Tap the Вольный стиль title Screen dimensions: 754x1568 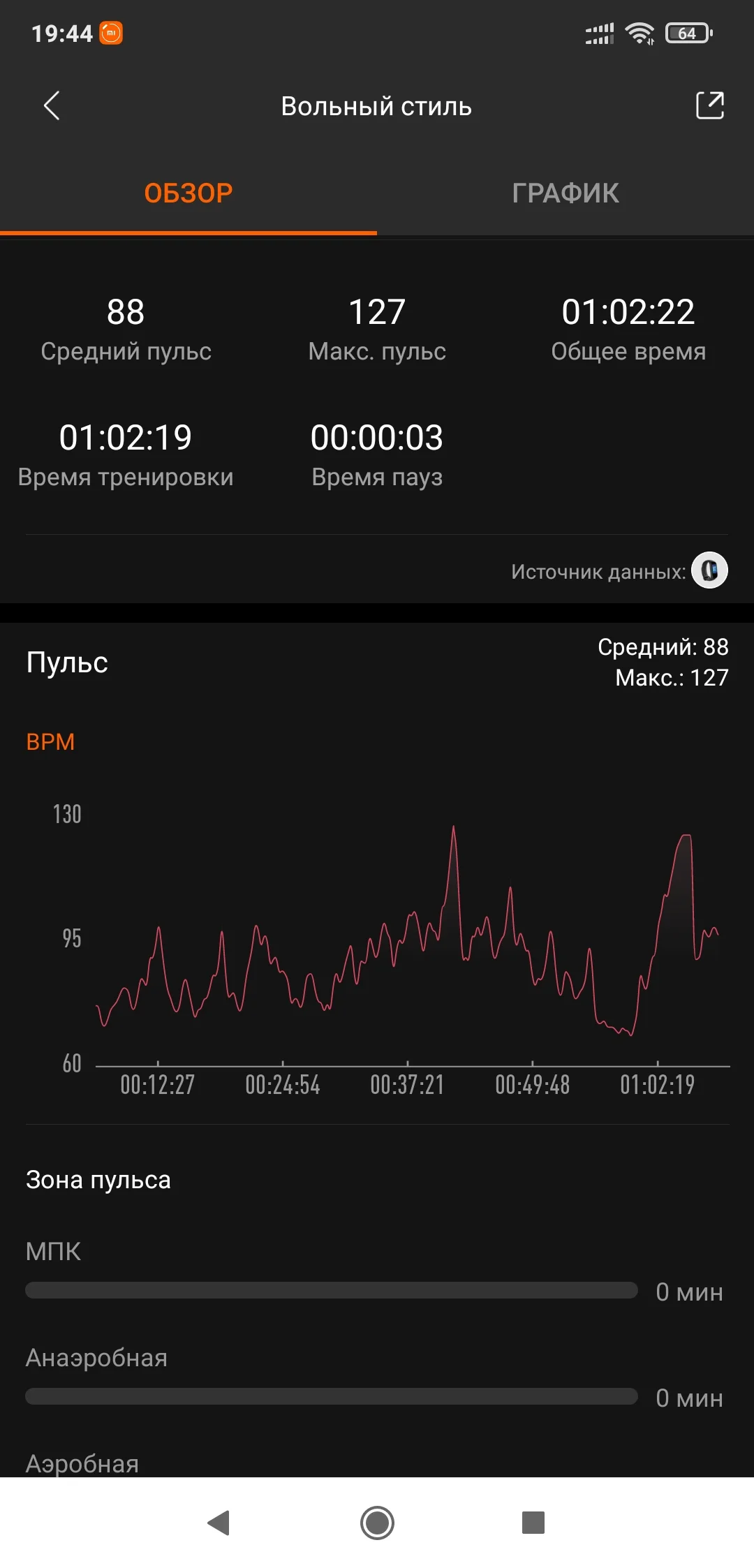pyautogui.click(x=376, y=106)
